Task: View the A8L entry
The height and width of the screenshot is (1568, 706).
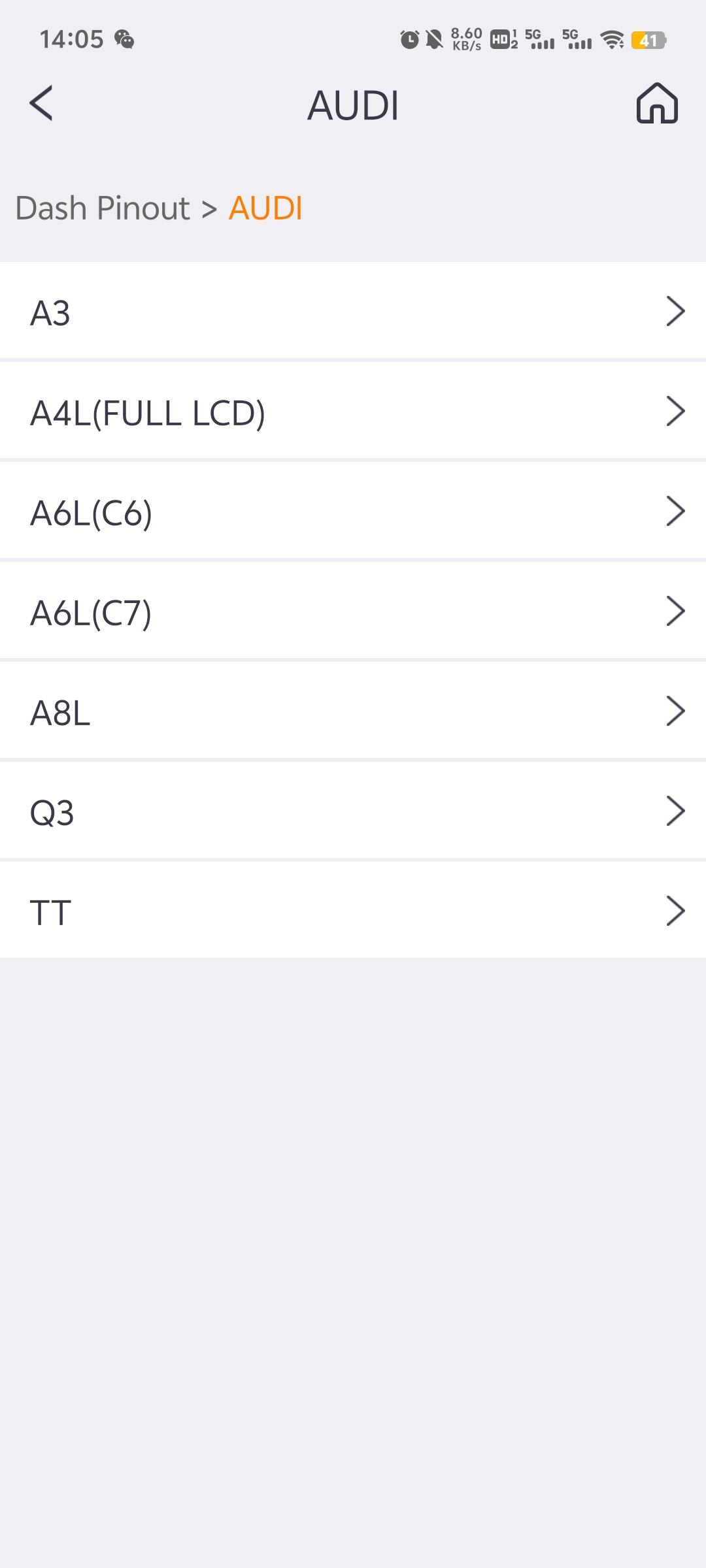Action: pos(353,711)
